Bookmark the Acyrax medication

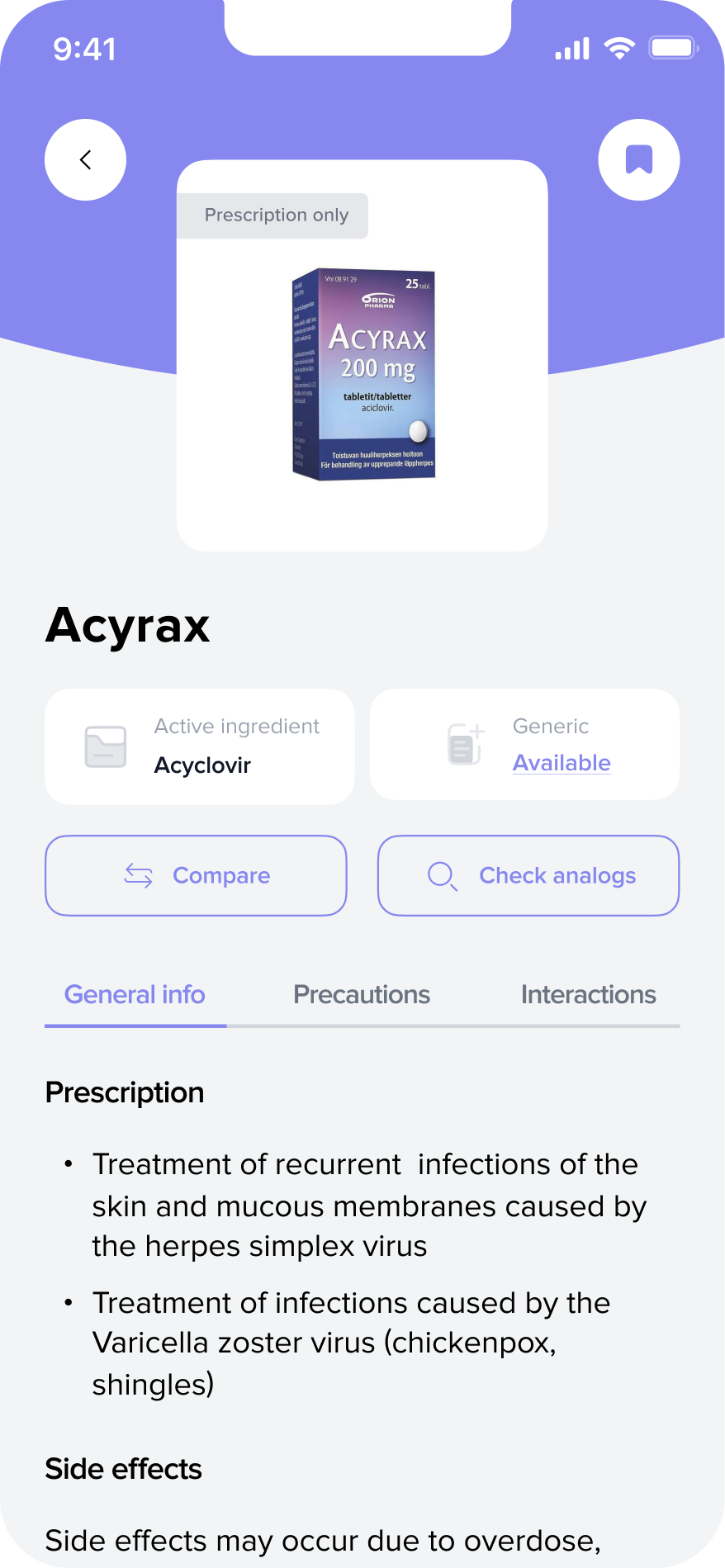639,160
